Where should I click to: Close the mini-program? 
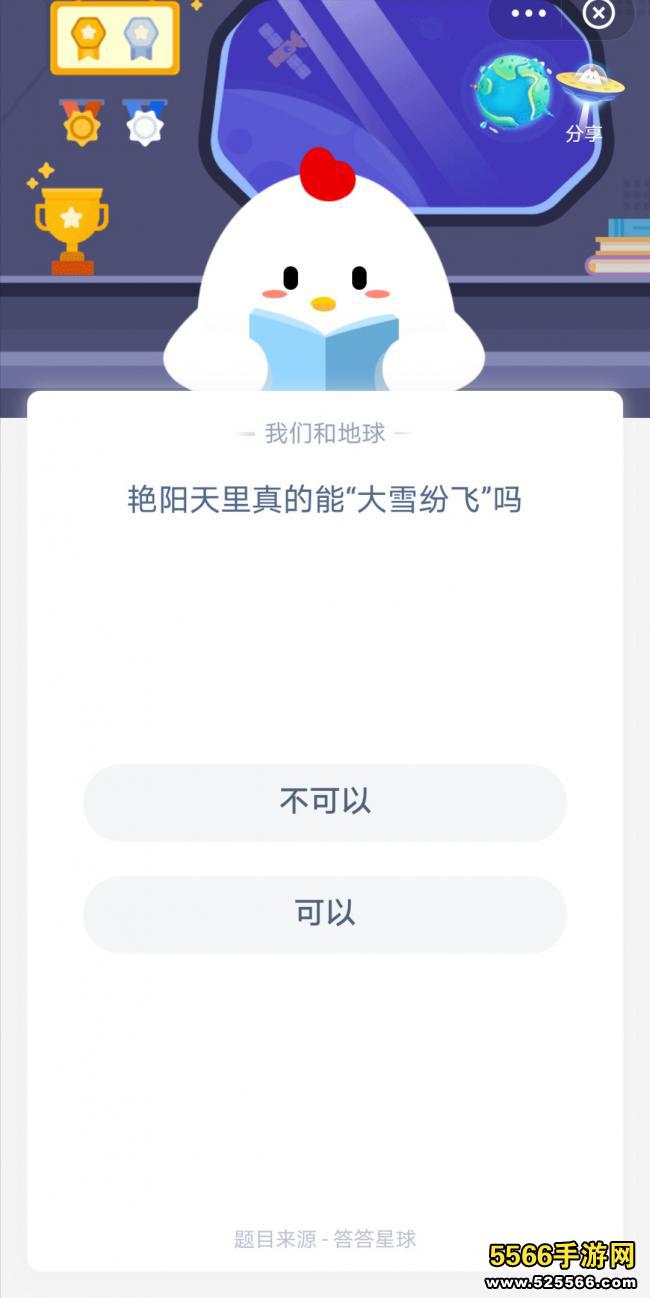click(x=598, y=13)
